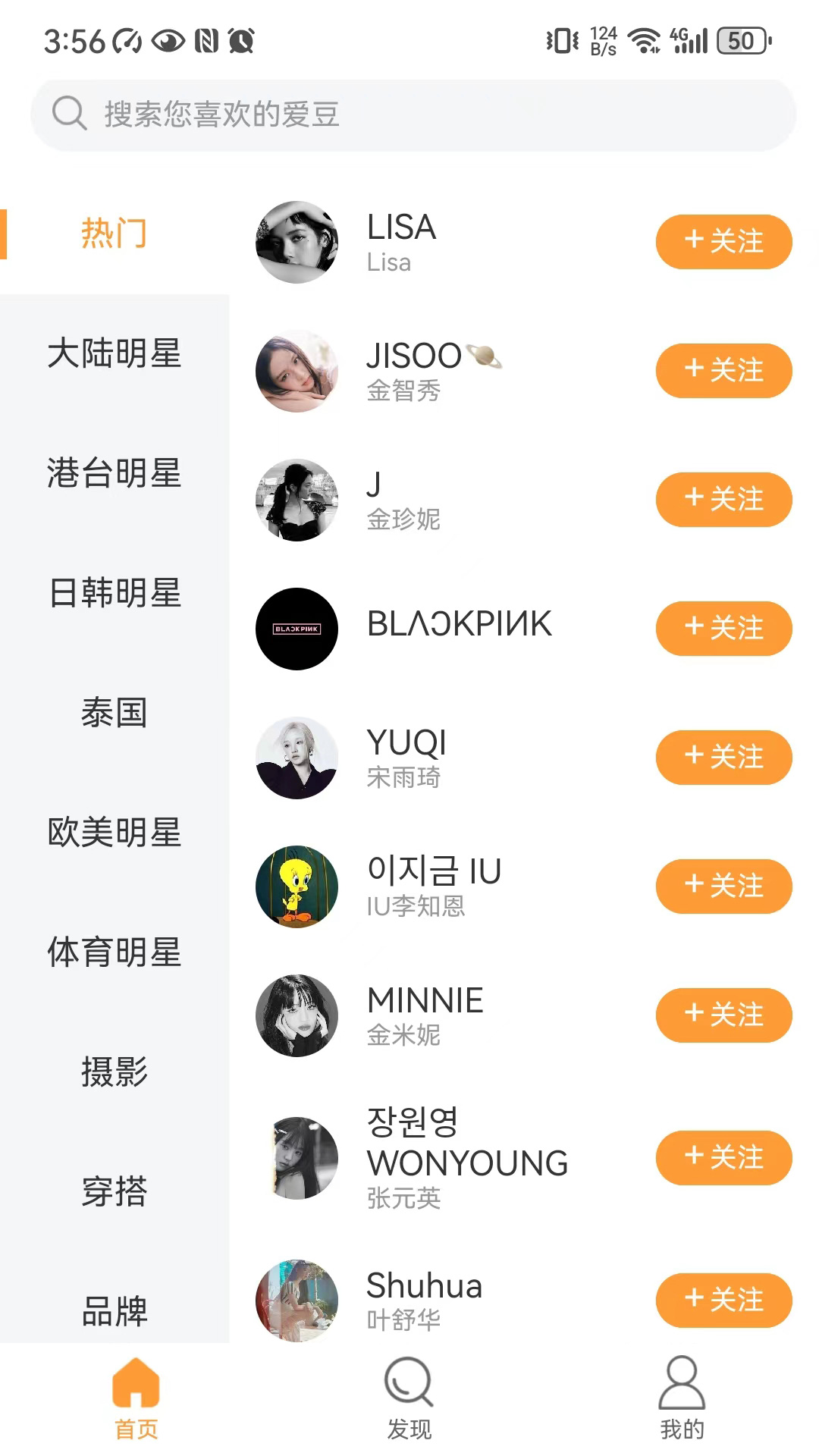The height and width of the screenshot is (1456, 819).
Task: Follow LISA with the 关注 button
Action: [x=723, y=242]
